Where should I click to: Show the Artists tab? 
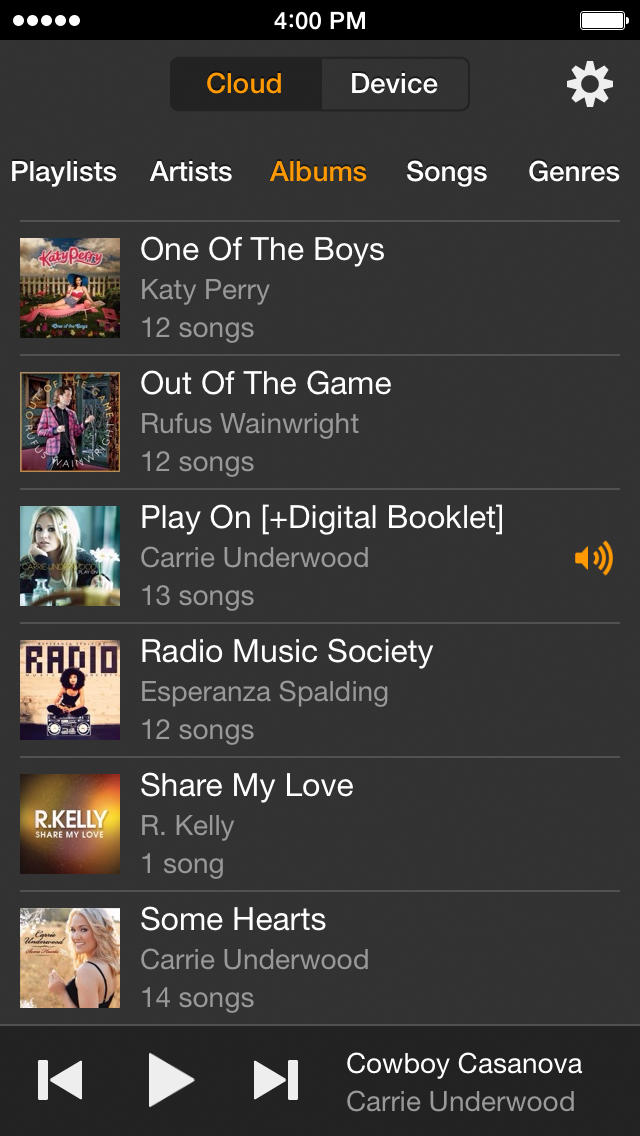coord(191,172)
